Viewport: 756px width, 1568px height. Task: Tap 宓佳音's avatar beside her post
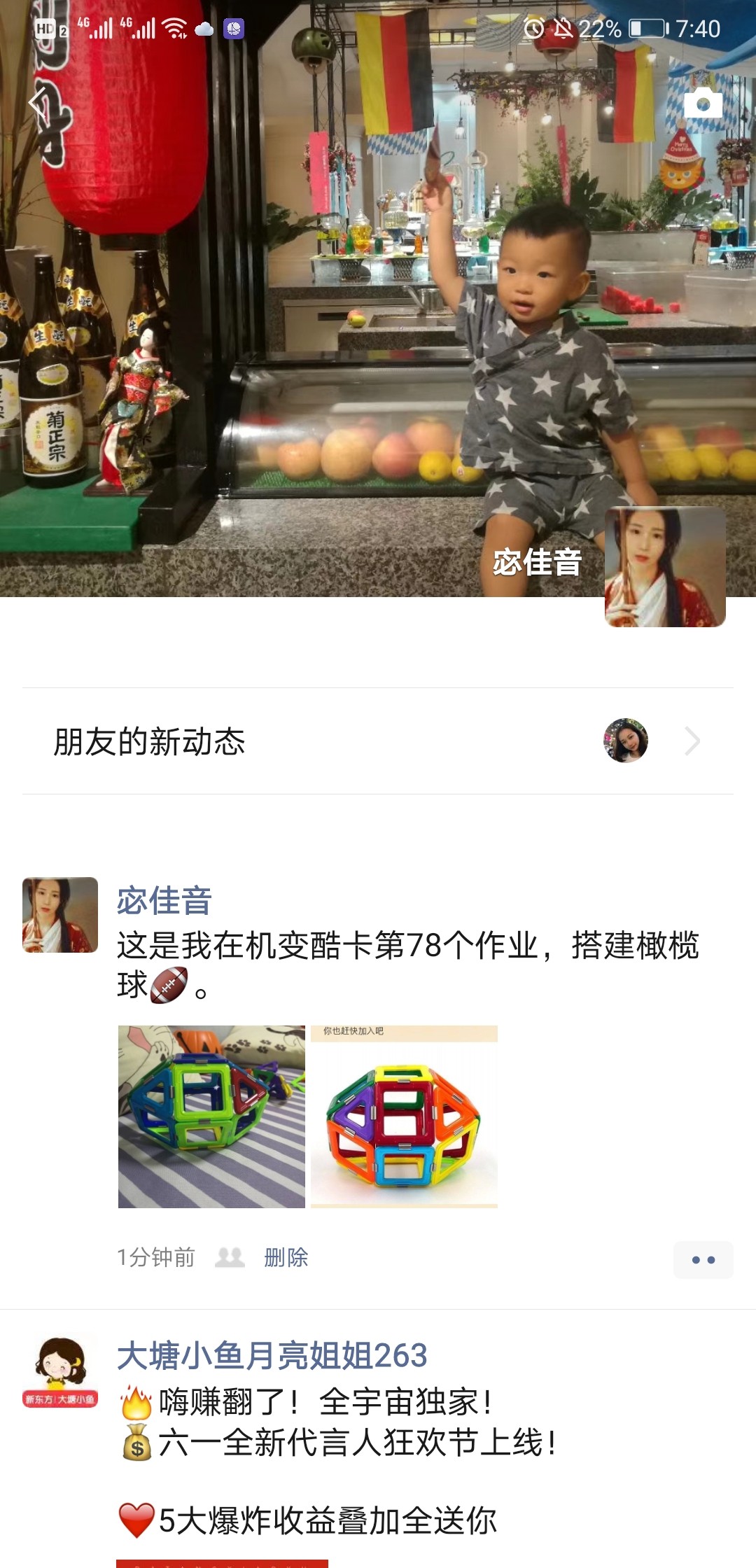tap(60, 915)
